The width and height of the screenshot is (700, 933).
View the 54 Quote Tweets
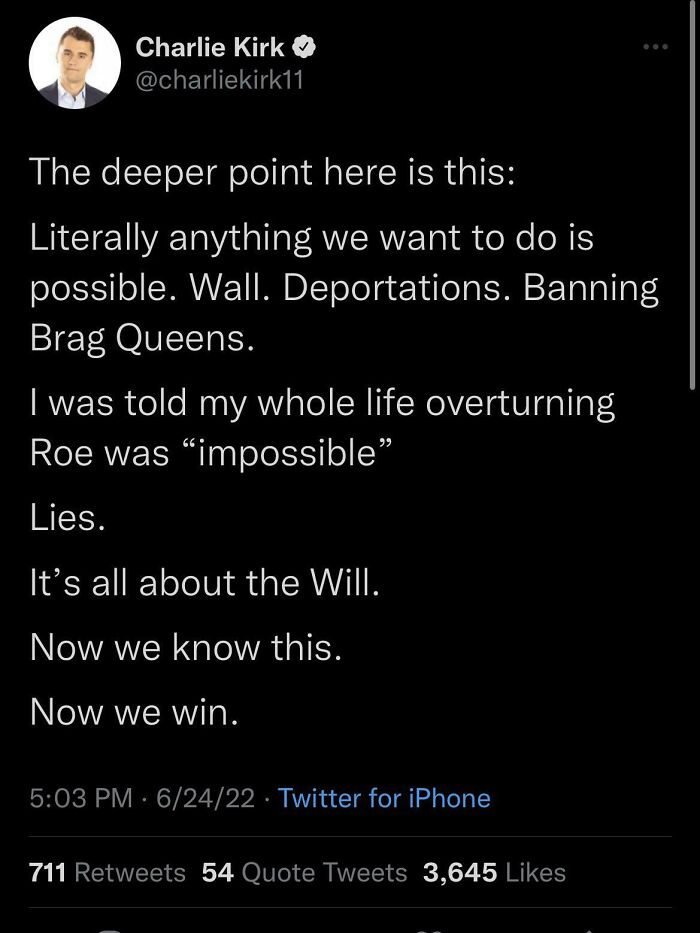pos(304,872)
